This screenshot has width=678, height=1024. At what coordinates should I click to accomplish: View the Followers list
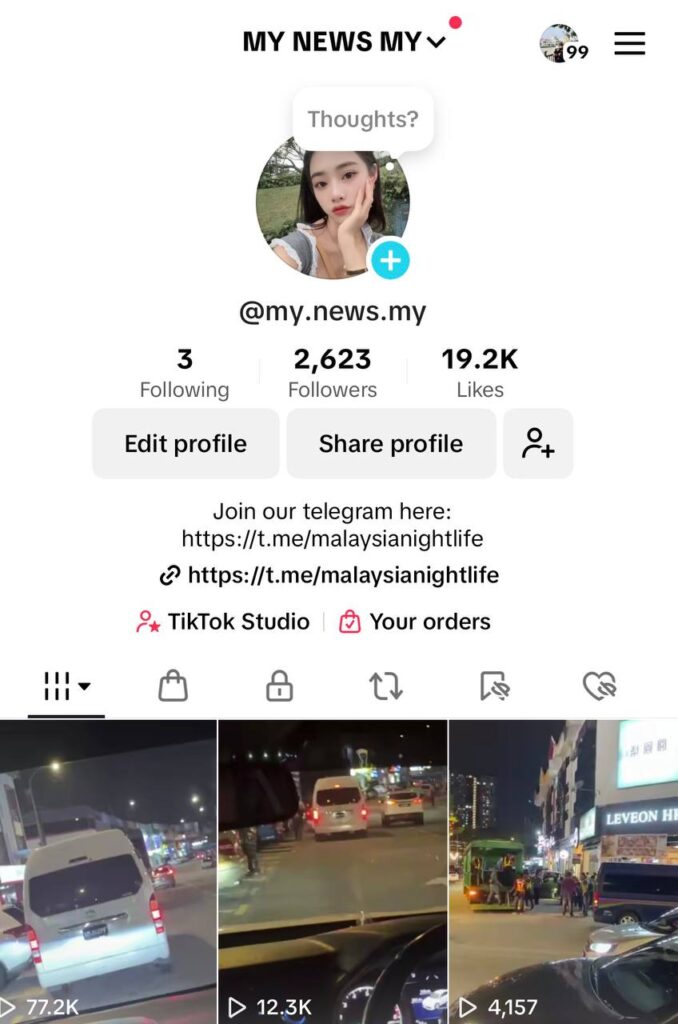click(332, 373)
